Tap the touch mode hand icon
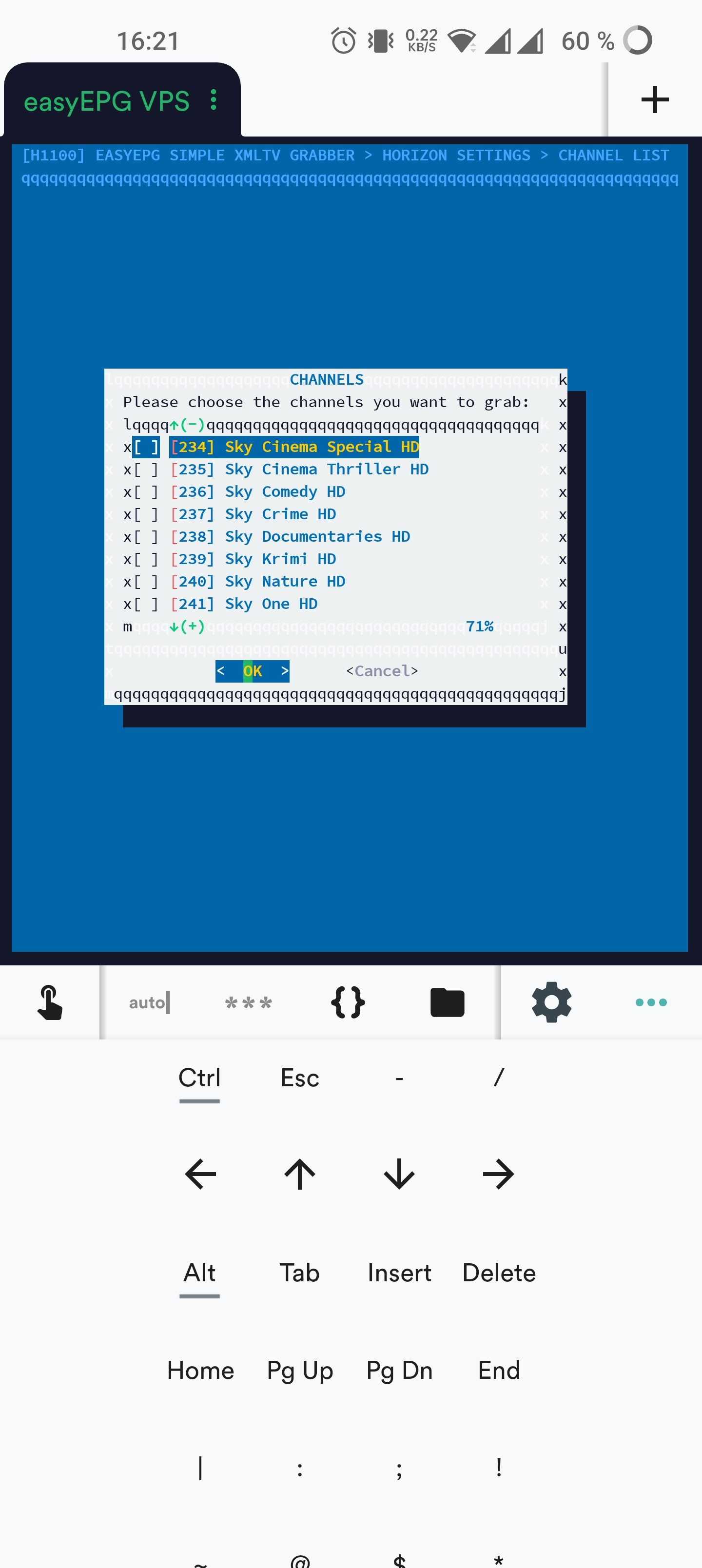 [x=49, y=1002]
